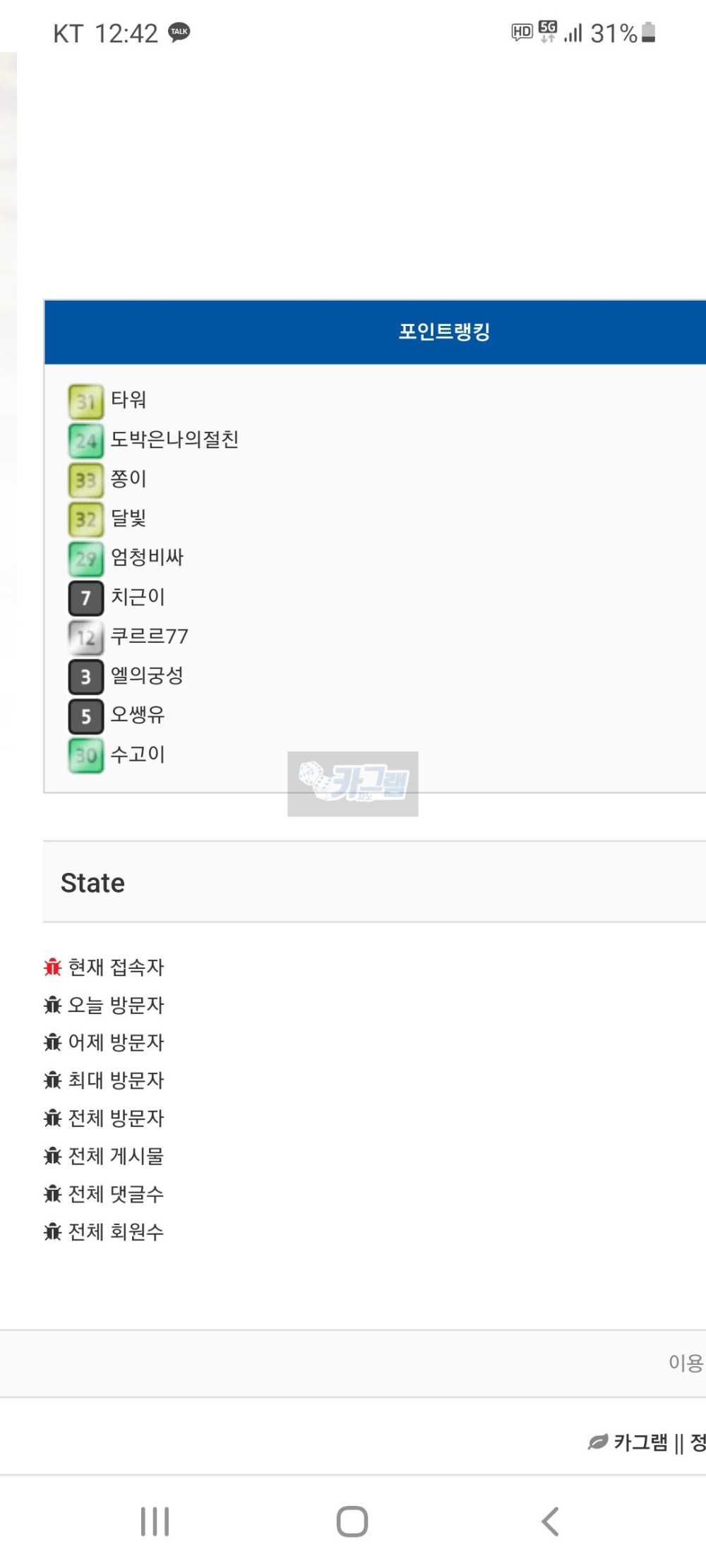Open the ranked member 쫑이
Image resolution: width=706 pixels, height=1568 pixels.
[128, 479]
